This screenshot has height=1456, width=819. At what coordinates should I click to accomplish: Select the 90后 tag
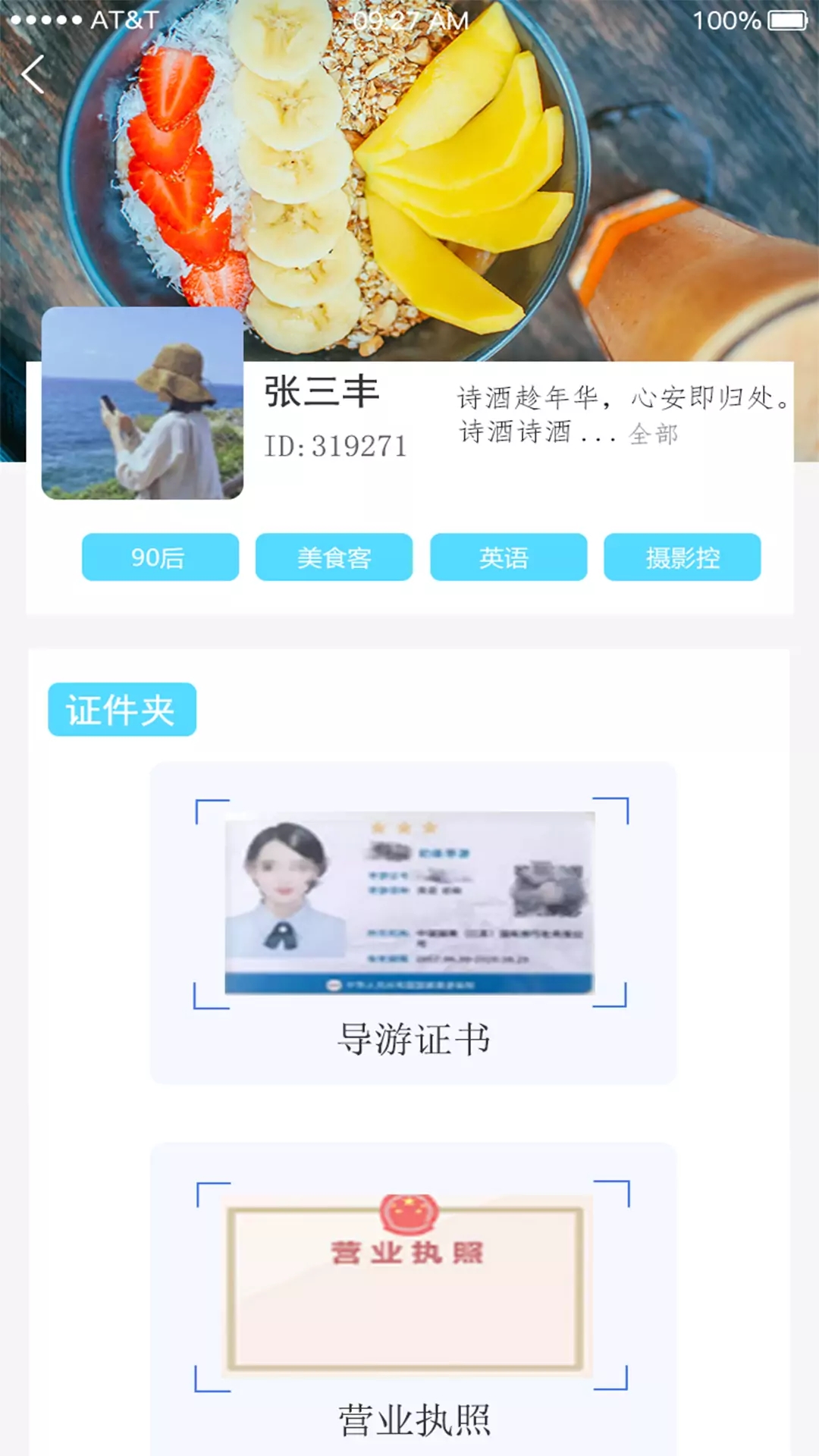(x=160, y=557)
